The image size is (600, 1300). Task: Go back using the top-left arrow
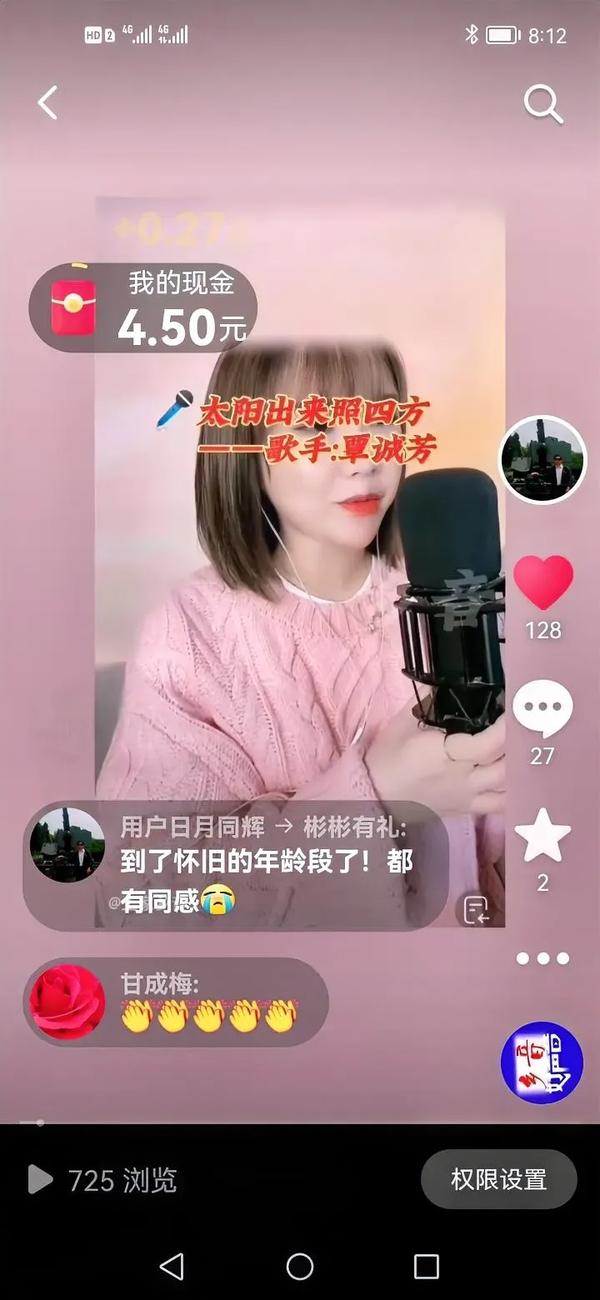[47, 103]
